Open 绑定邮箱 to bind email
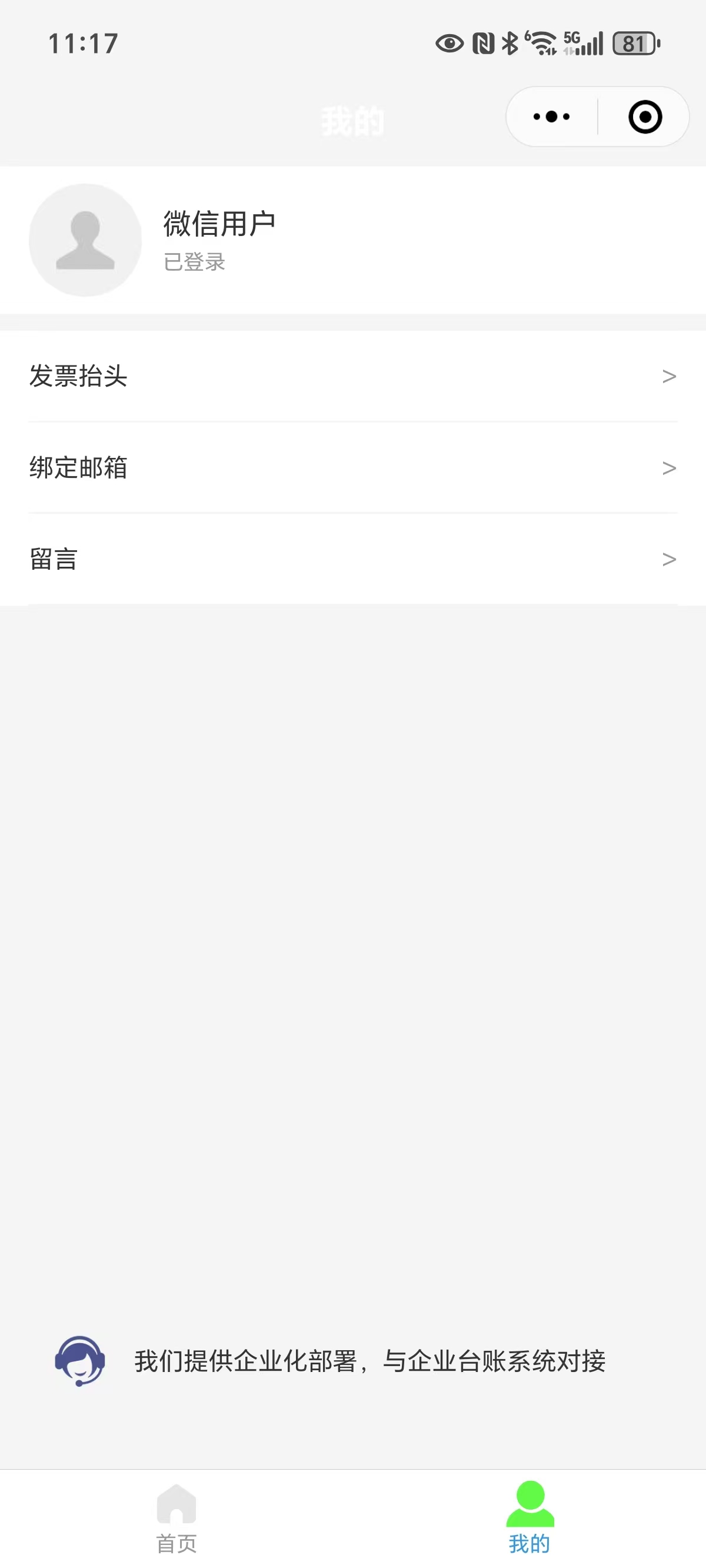 pos(353,467)
